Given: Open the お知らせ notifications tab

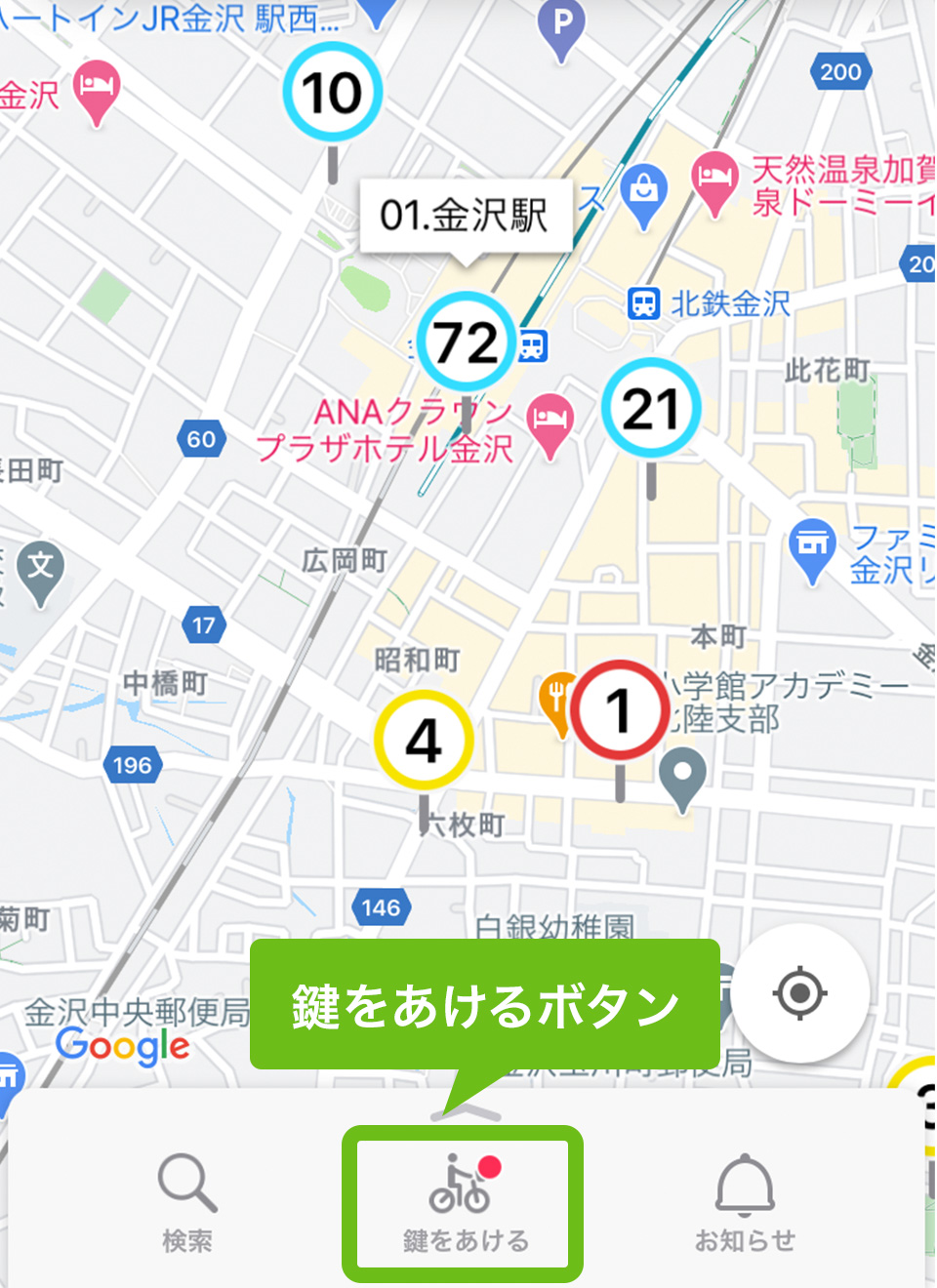Looking at the screenshot, I should 745,1202.
